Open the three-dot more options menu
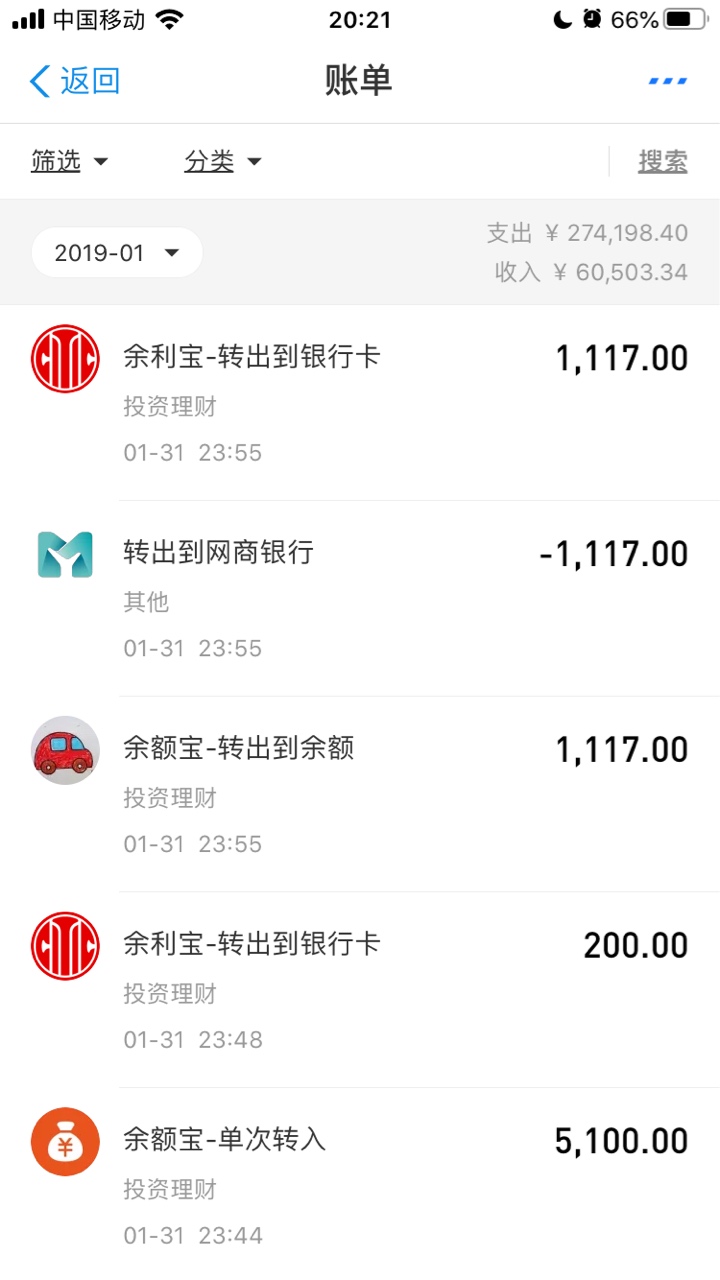 click(x=667, y=80)
